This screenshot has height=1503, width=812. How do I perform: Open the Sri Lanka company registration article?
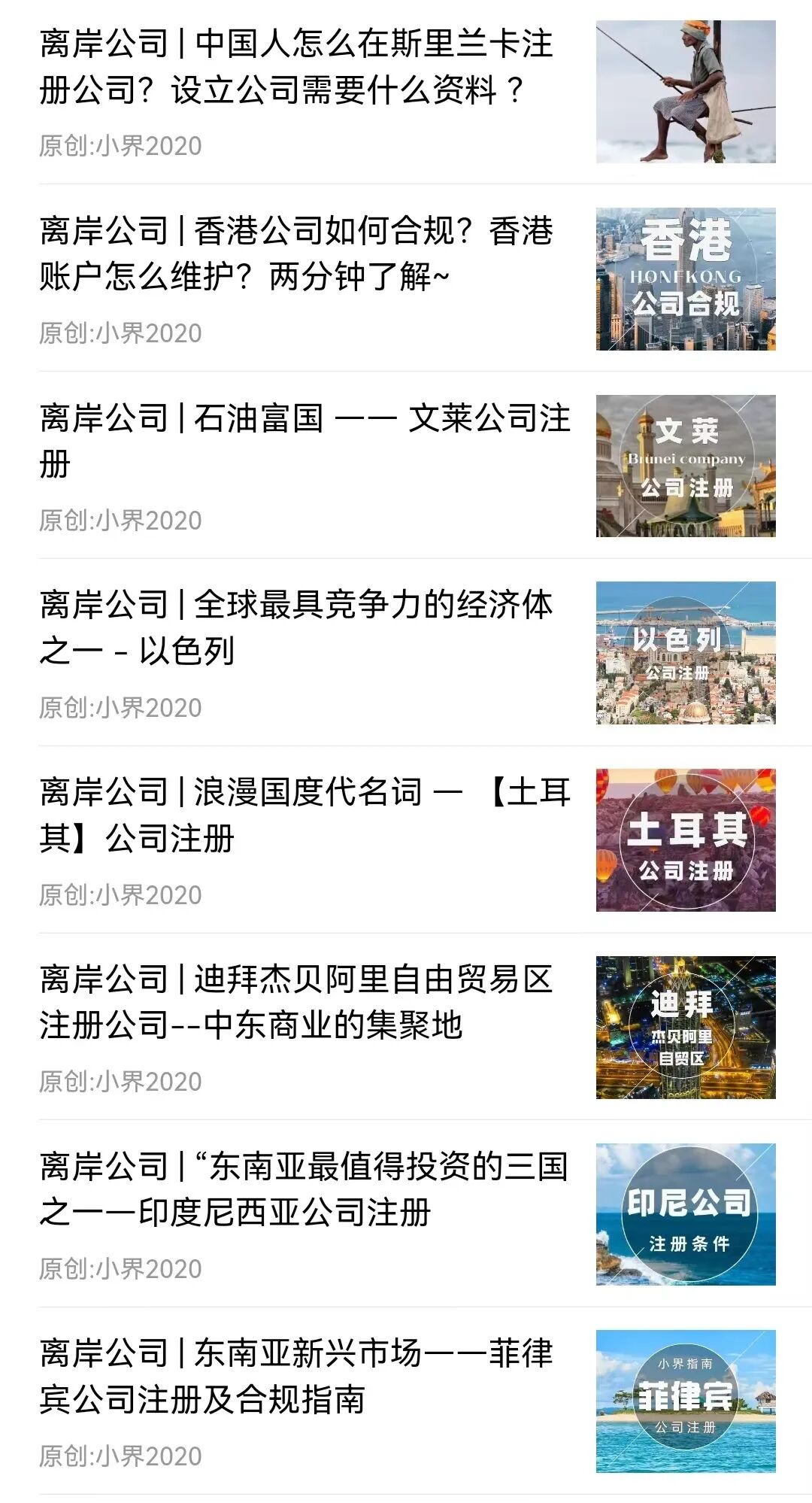click(296, 67)
